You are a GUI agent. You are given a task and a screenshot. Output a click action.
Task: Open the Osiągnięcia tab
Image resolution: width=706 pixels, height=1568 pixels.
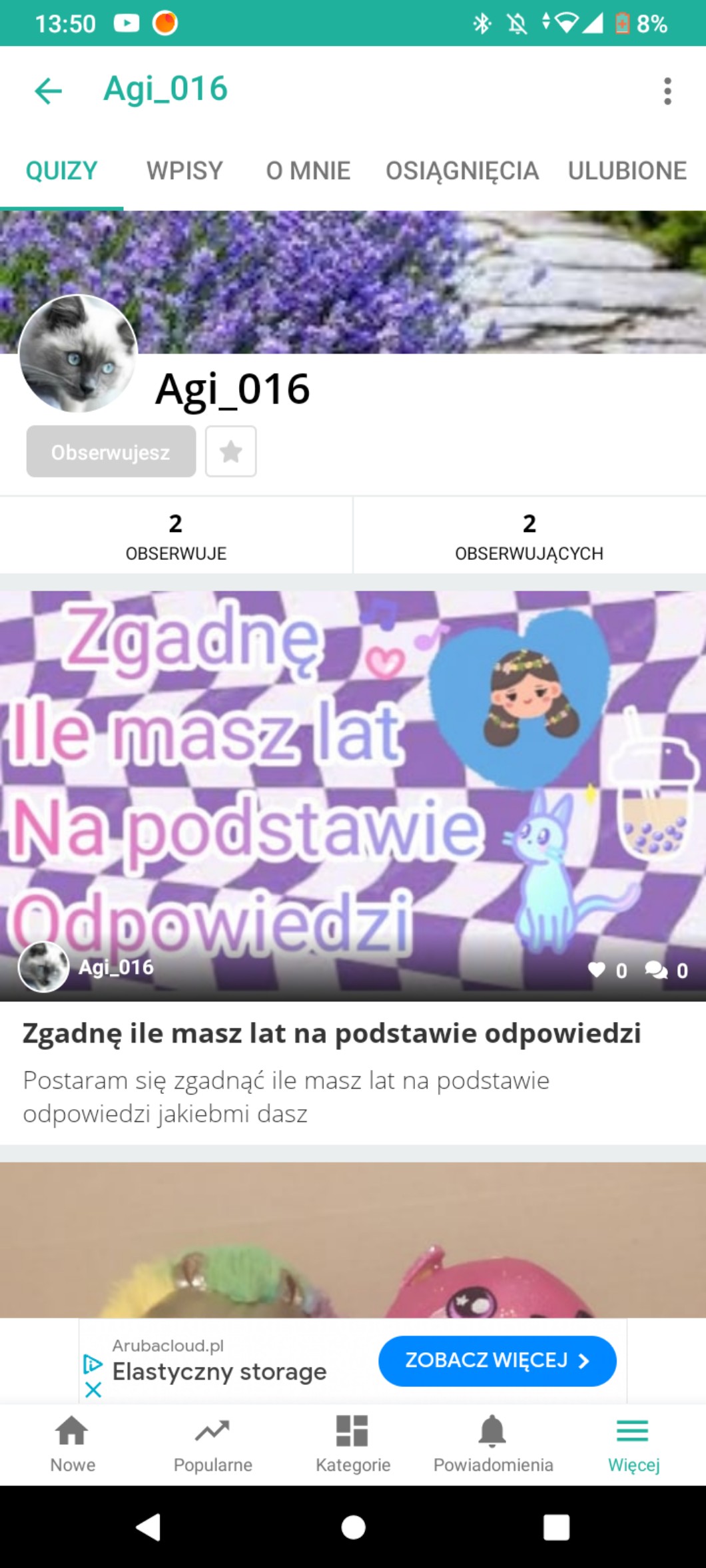[462, 171]
